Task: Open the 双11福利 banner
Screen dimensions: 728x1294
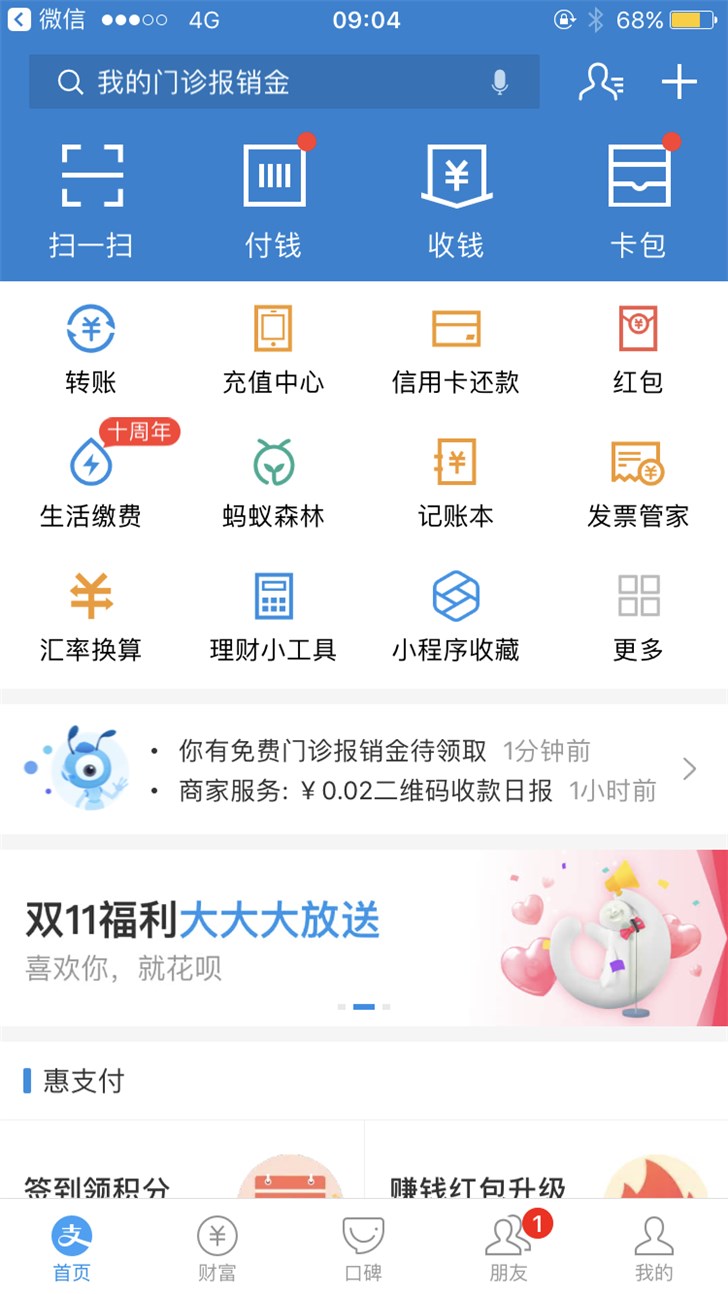Action: click(364, 938)
